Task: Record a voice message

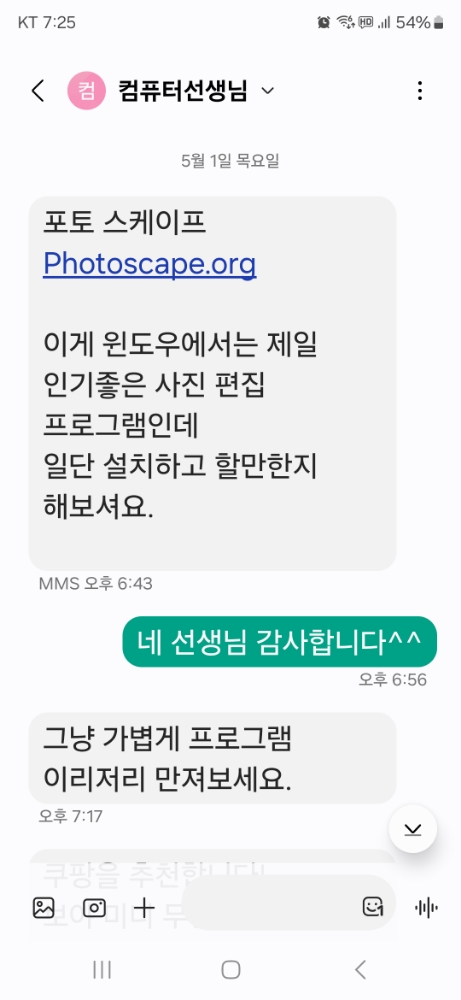Action: [426, 908]
